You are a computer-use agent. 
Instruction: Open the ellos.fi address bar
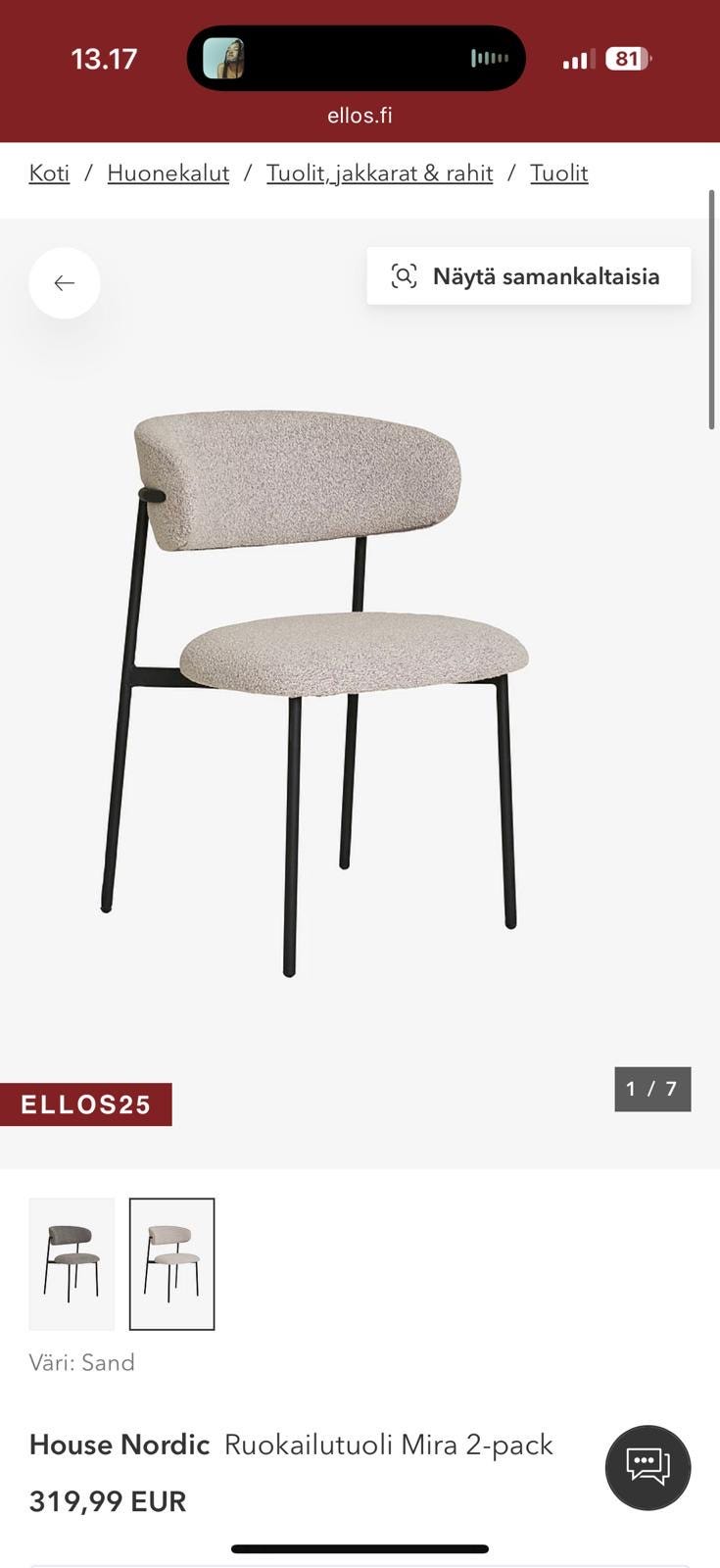360,116
